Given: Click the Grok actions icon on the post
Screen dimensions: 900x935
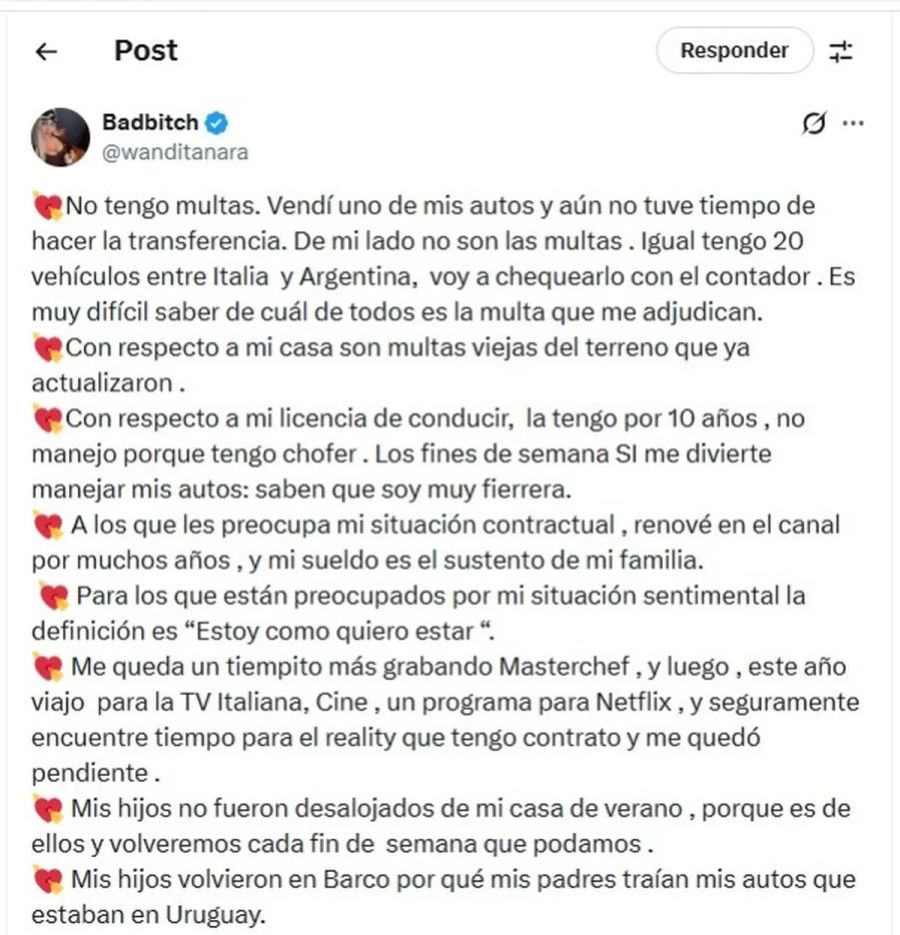Looking at the screenshot, I should pyautogui.click(x=814, y=122).
